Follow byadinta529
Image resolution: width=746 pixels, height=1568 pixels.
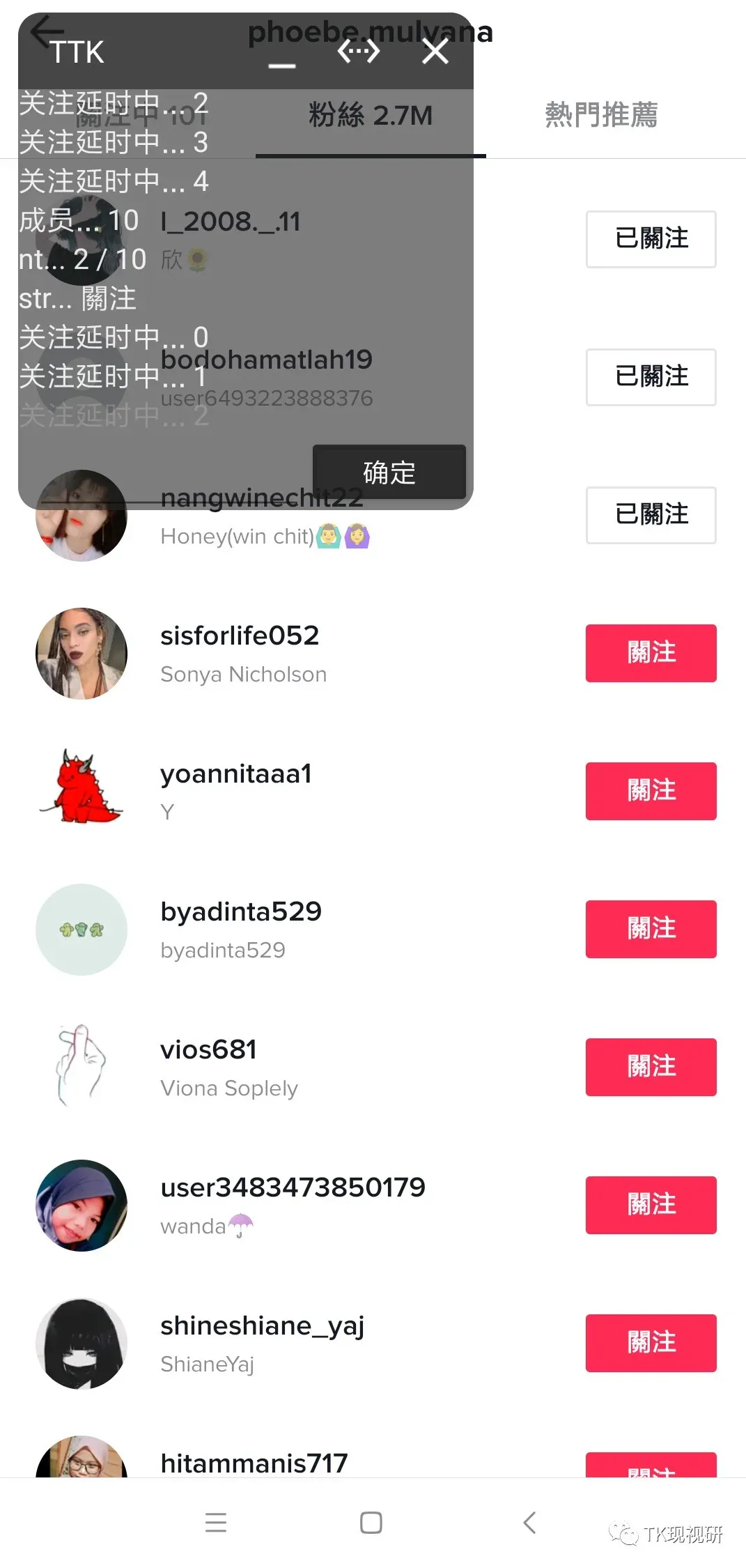(651, 929)
